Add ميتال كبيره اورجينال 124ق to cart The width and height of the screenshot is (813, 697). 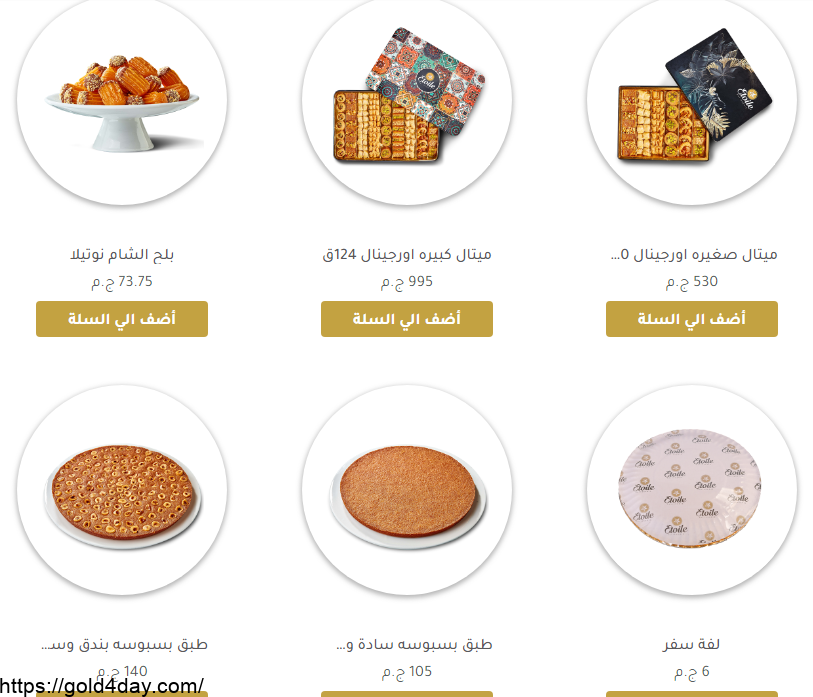click(407, 319)
